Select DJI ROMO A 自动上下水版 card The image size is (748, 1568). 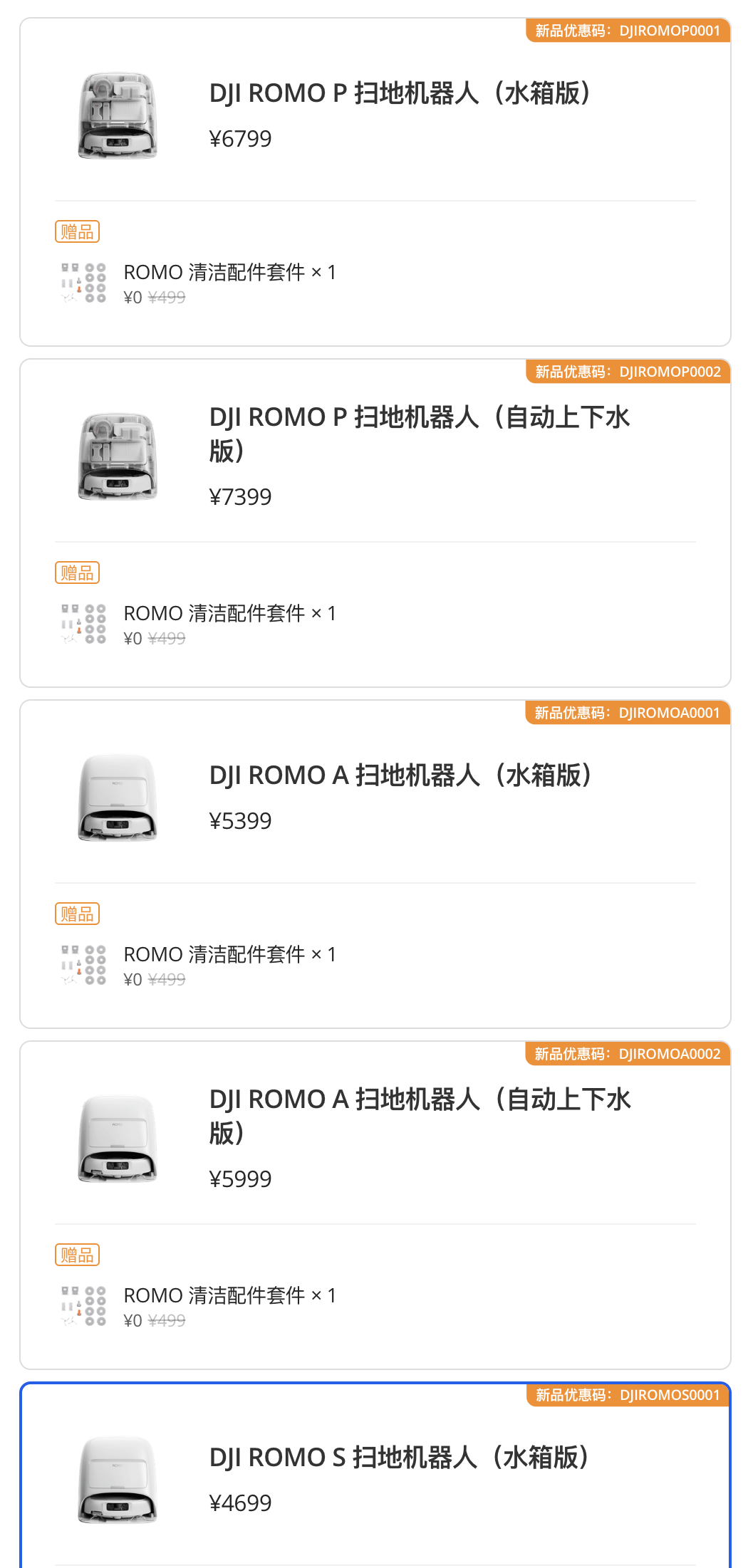point(375,1206)
